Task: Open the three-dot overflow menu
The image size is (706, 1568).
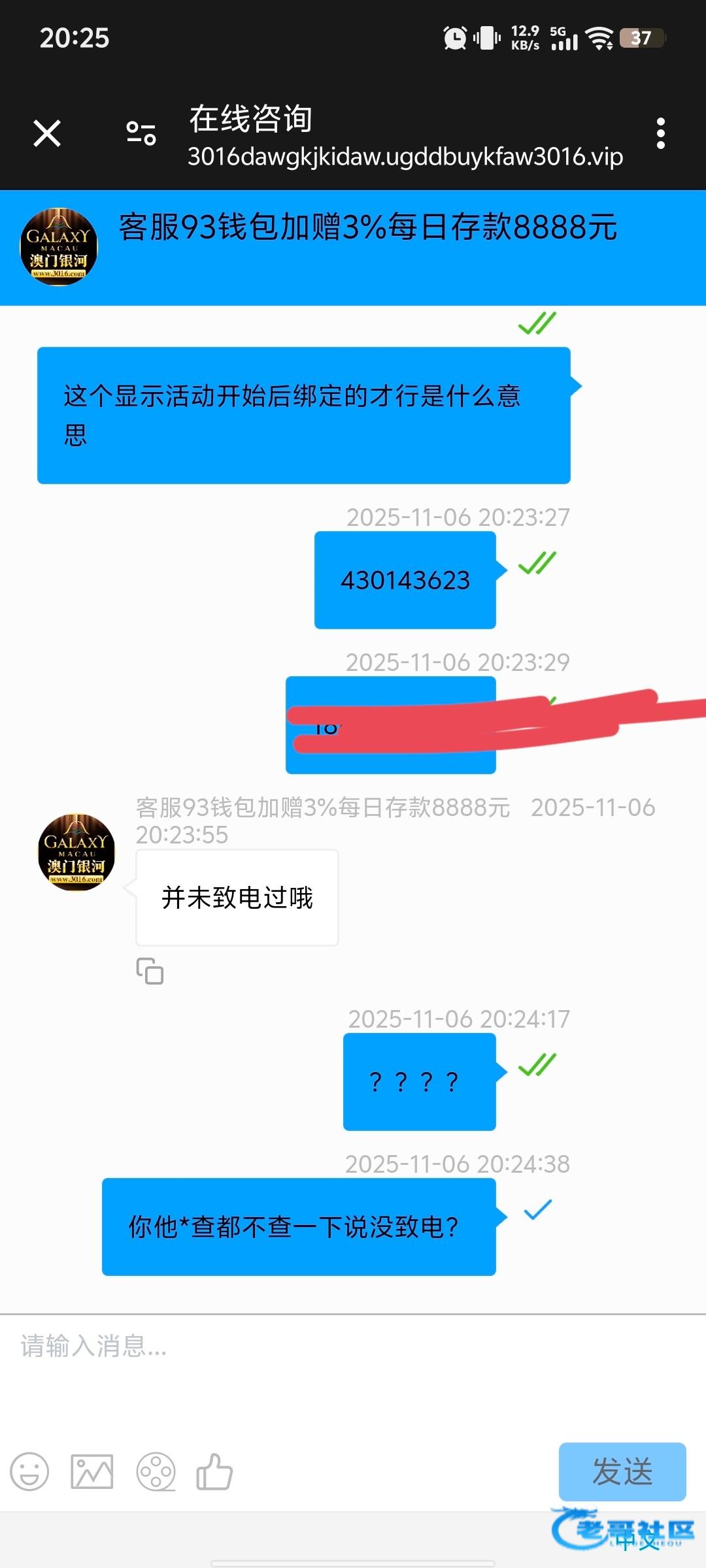Action: [x=661, y=134]
